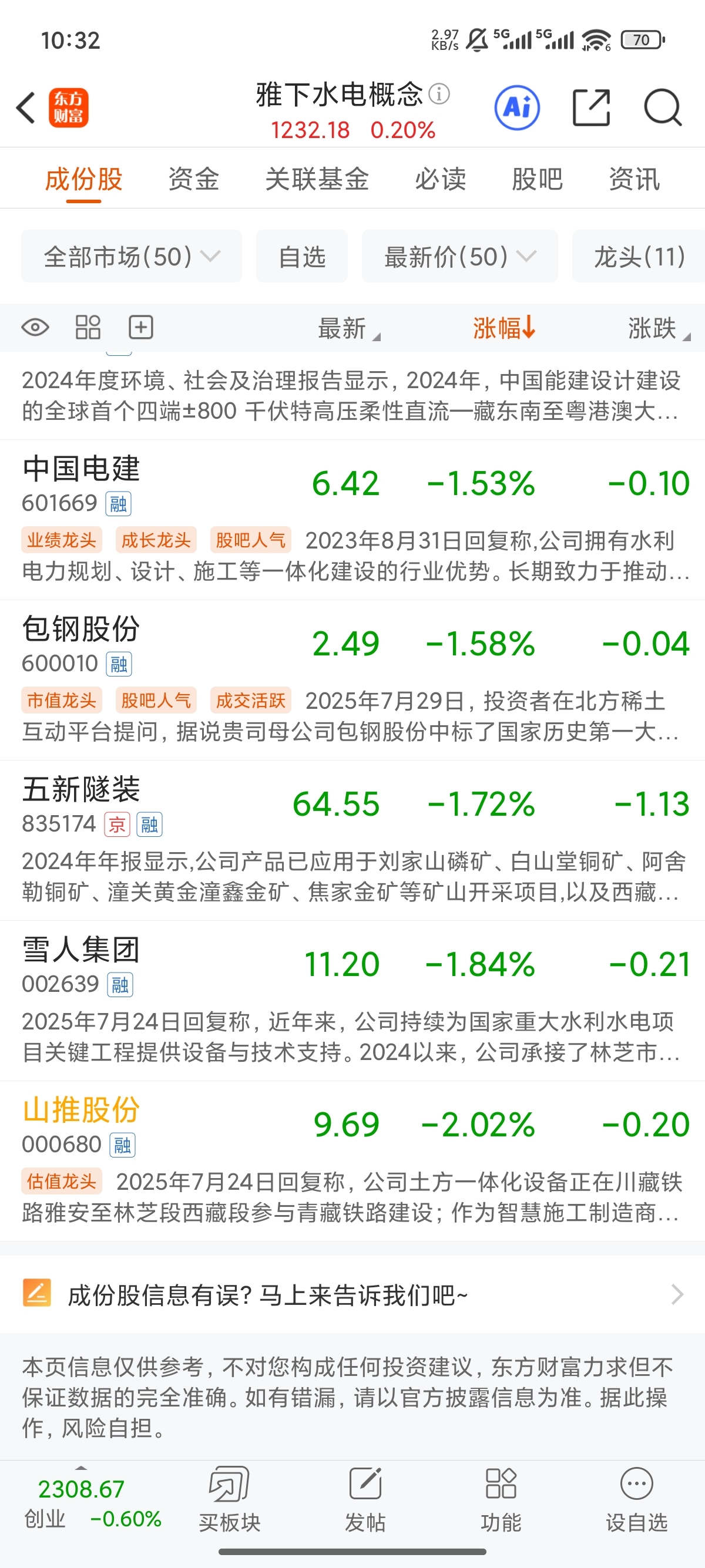705x1568 pixels.
Task: Open stock 山推股份 000680
Action: pyautogui.click(x=352, y=1161)
